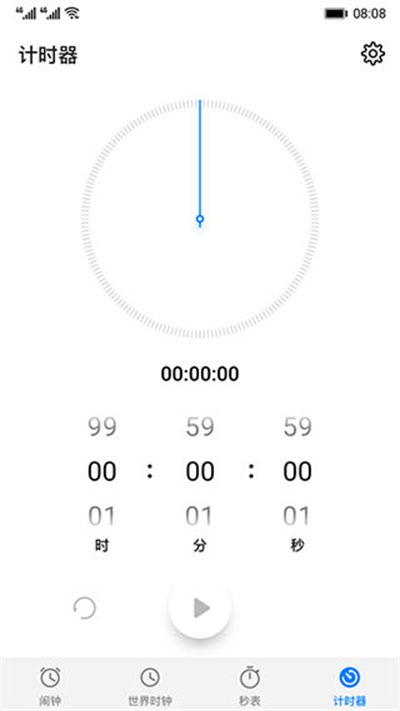Start the timer with the play button
The height and width of the screenshot is (711, 400).
coord(200,608)
